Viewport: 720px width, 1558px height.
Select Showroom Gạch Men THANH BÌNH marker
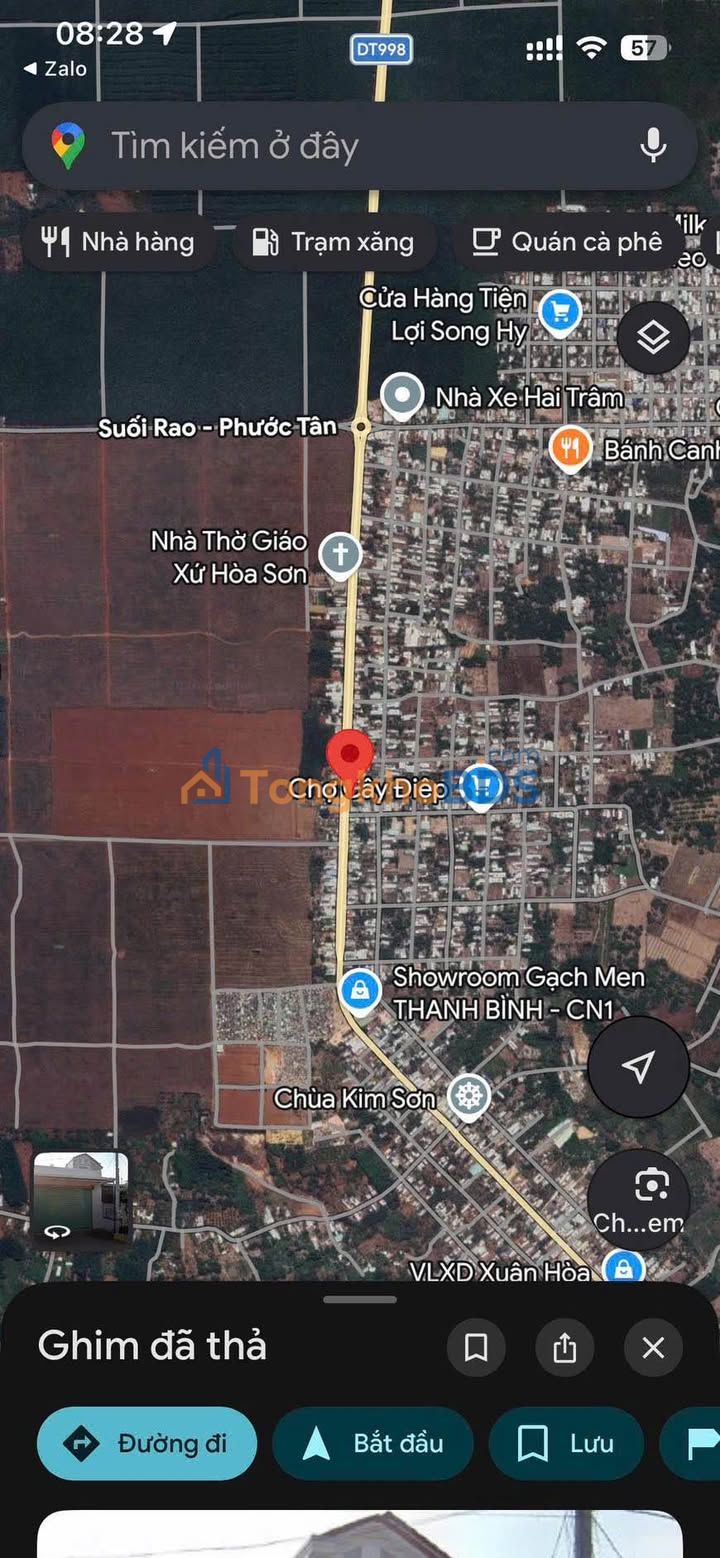[x=359, y=991]
